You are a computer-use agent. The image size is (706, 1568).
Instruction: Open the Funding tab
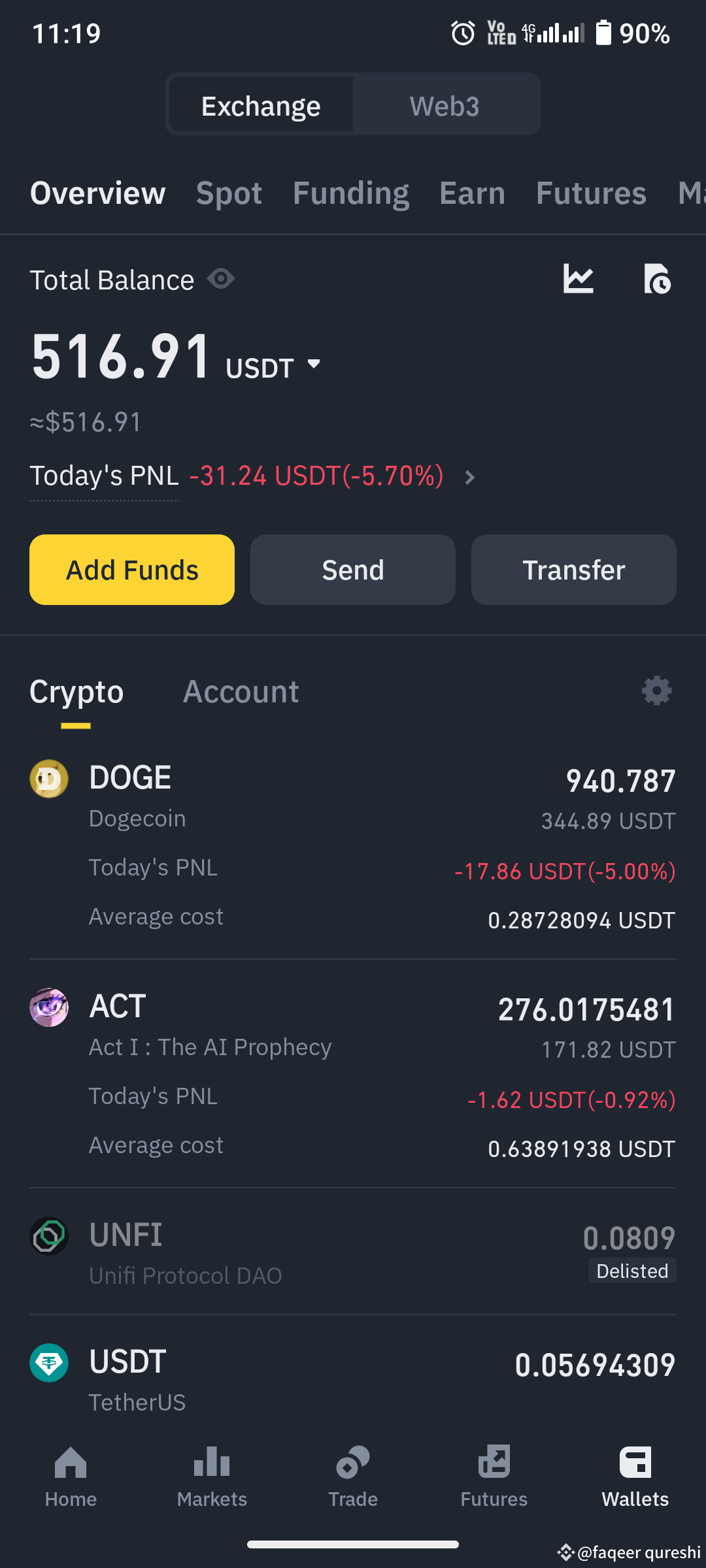(x=351, y=193)
